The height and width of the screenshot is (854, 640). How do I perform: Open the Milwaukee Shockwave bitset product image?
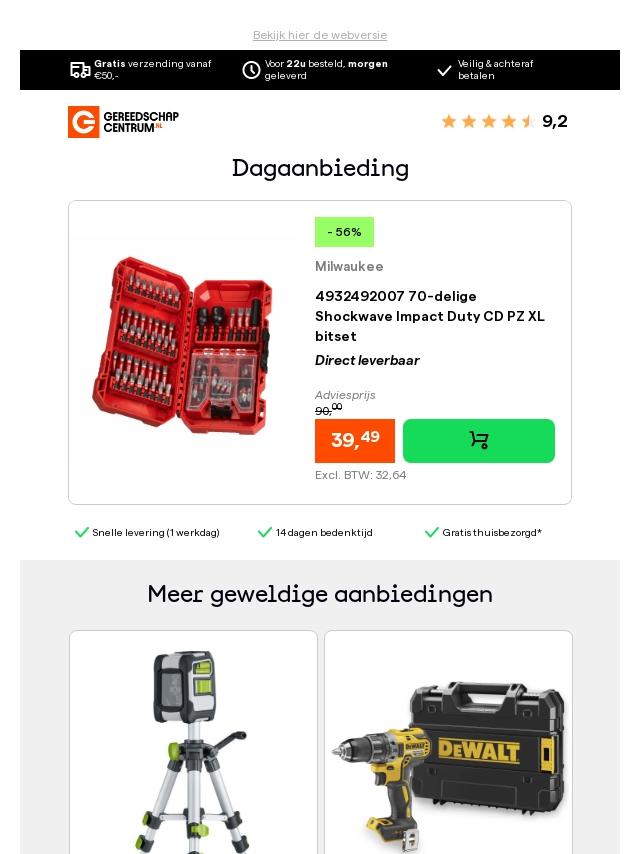184,346
